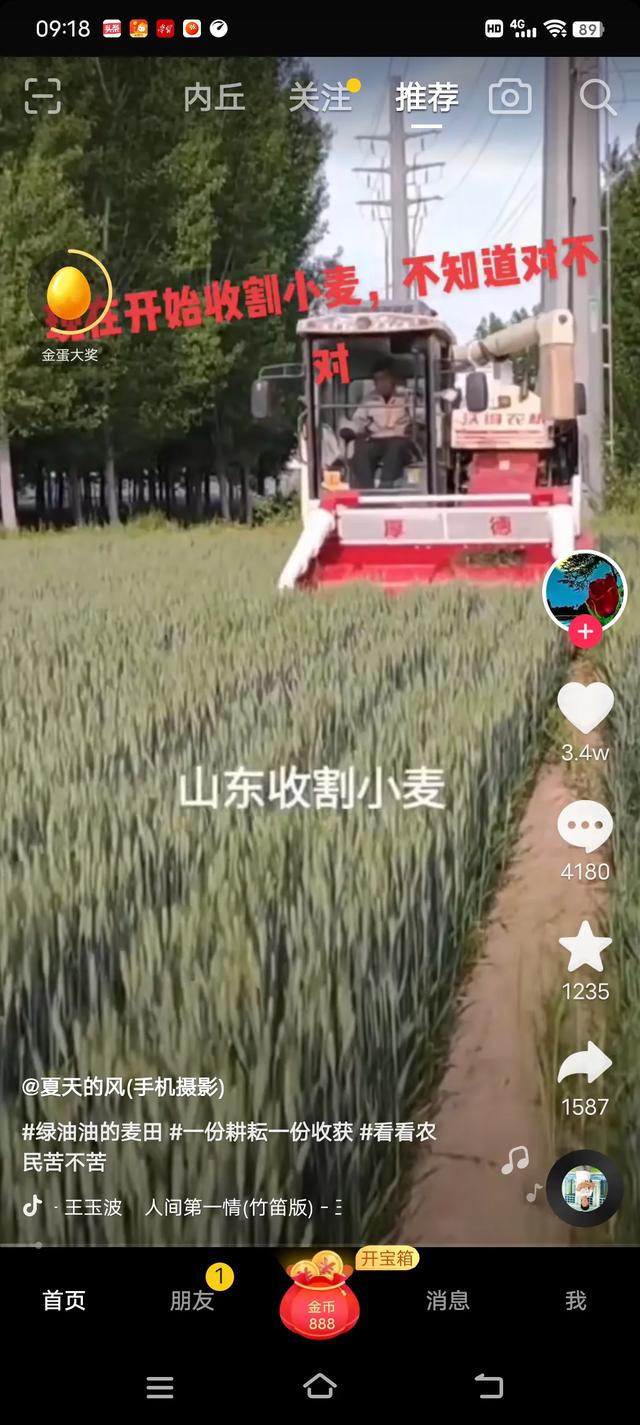This screenshot has height=1425, width=640.
Task: Open the 金币 888 red envelope
Action: [320, 1300]
